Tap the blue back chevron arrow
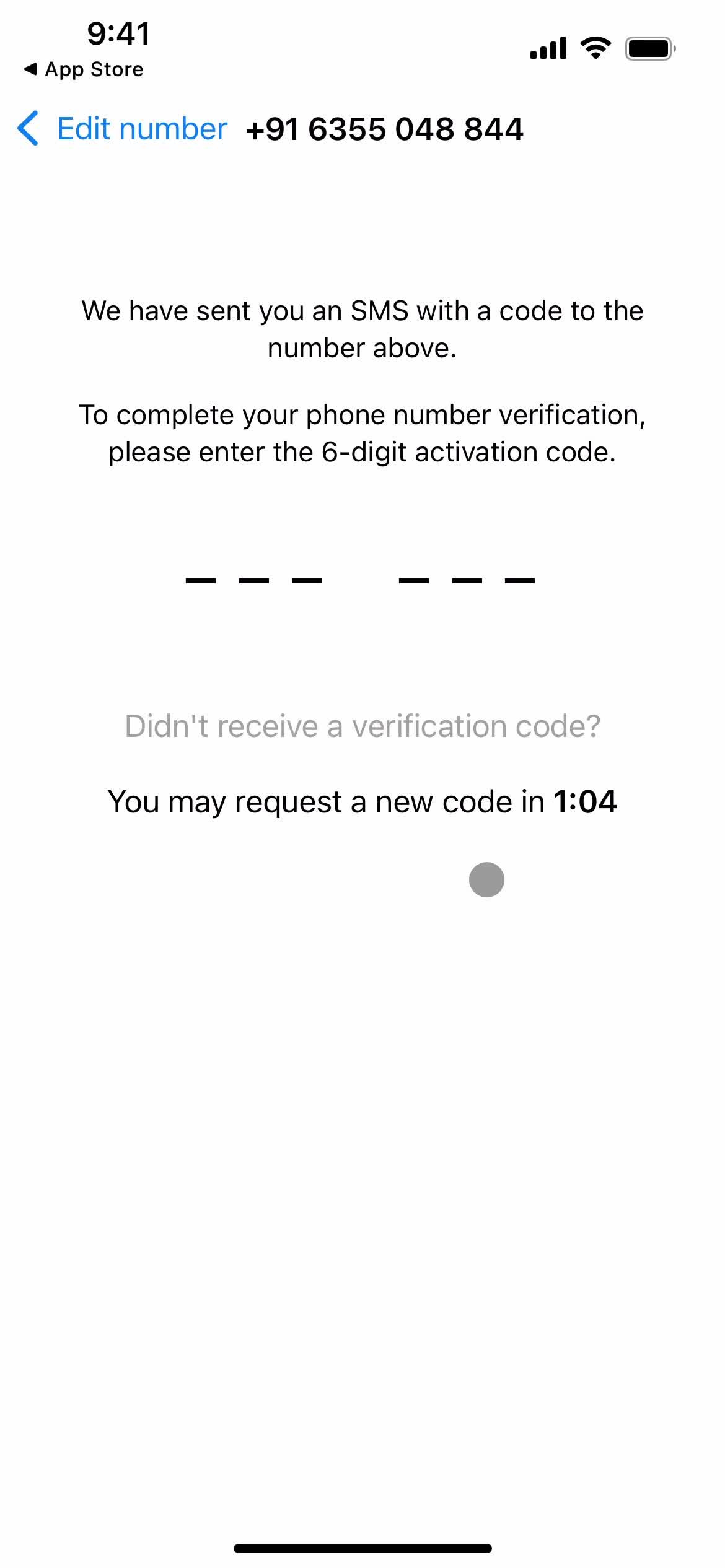725x1568 pixels. [28, 129]
